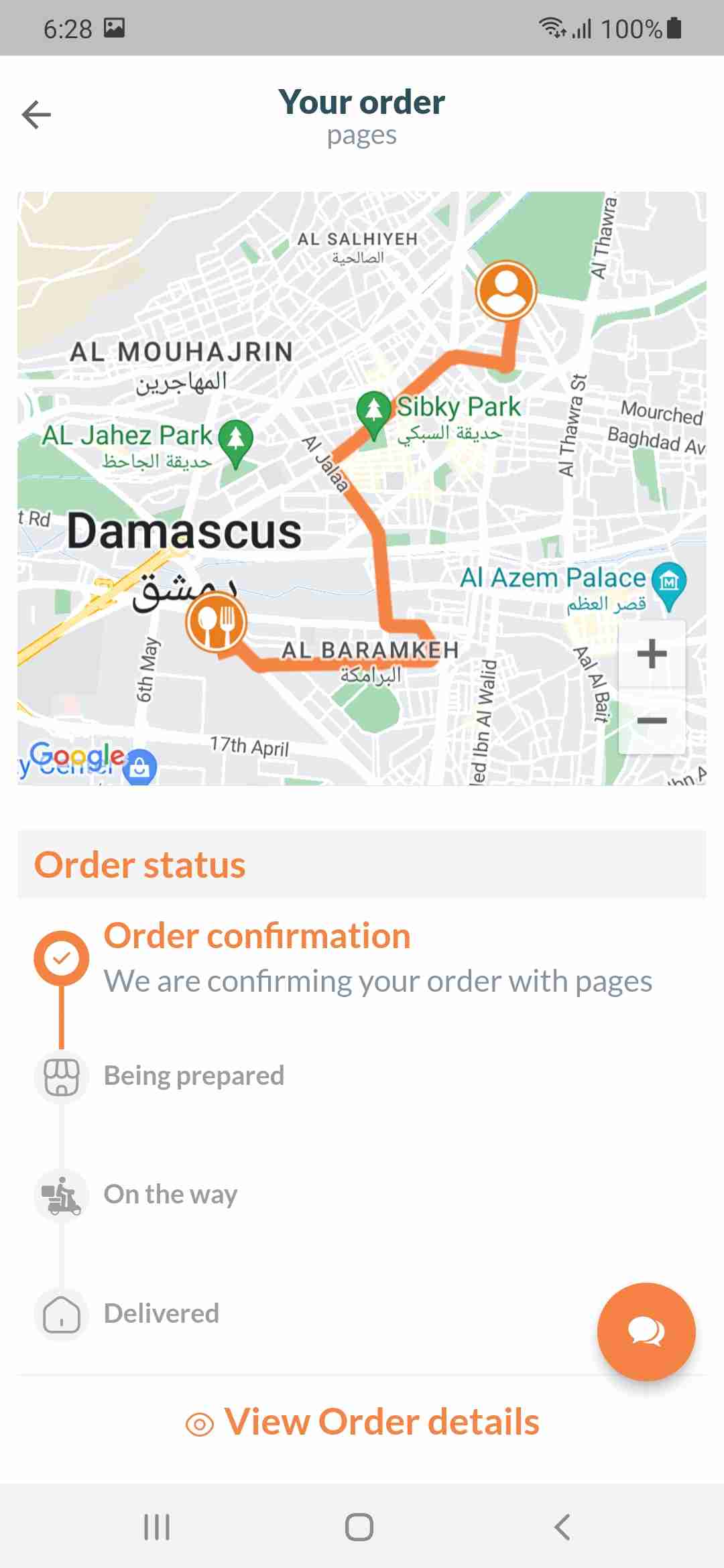The height and width of the screenshot is (1568, 724).
Task: Zoom in on the delivery map
Action: pos(652,654)
